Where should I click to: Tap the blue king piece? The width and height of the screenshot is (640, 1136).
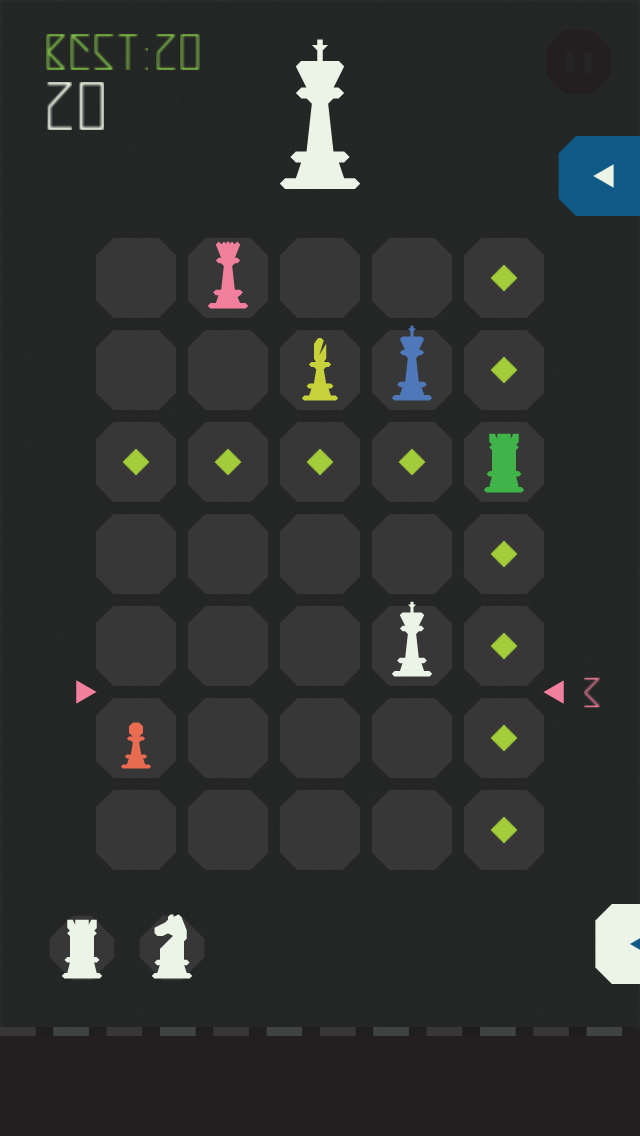[412, 368]
